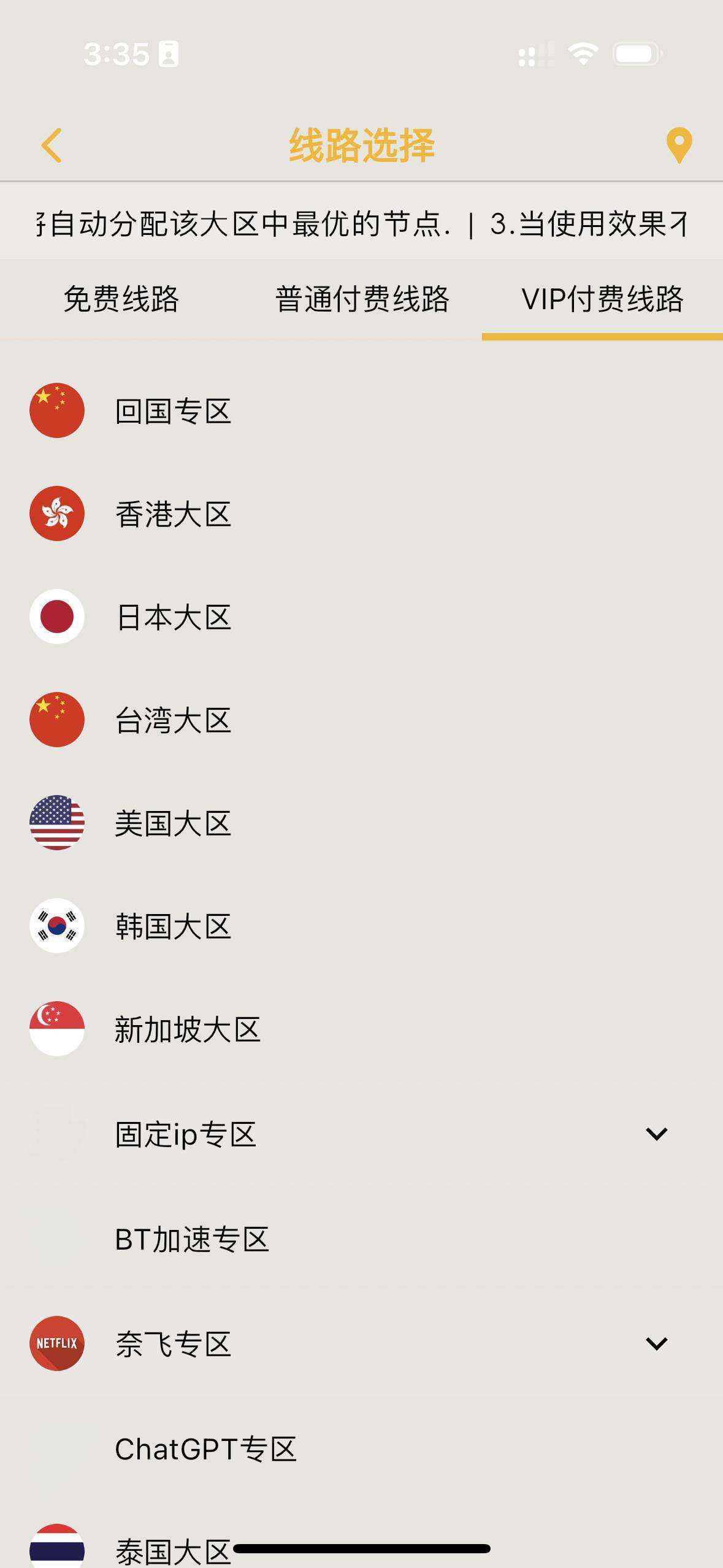The image size is (723, 1568).
Task: Switch to the 普通付费线路 tab
Action: (362, 299)
